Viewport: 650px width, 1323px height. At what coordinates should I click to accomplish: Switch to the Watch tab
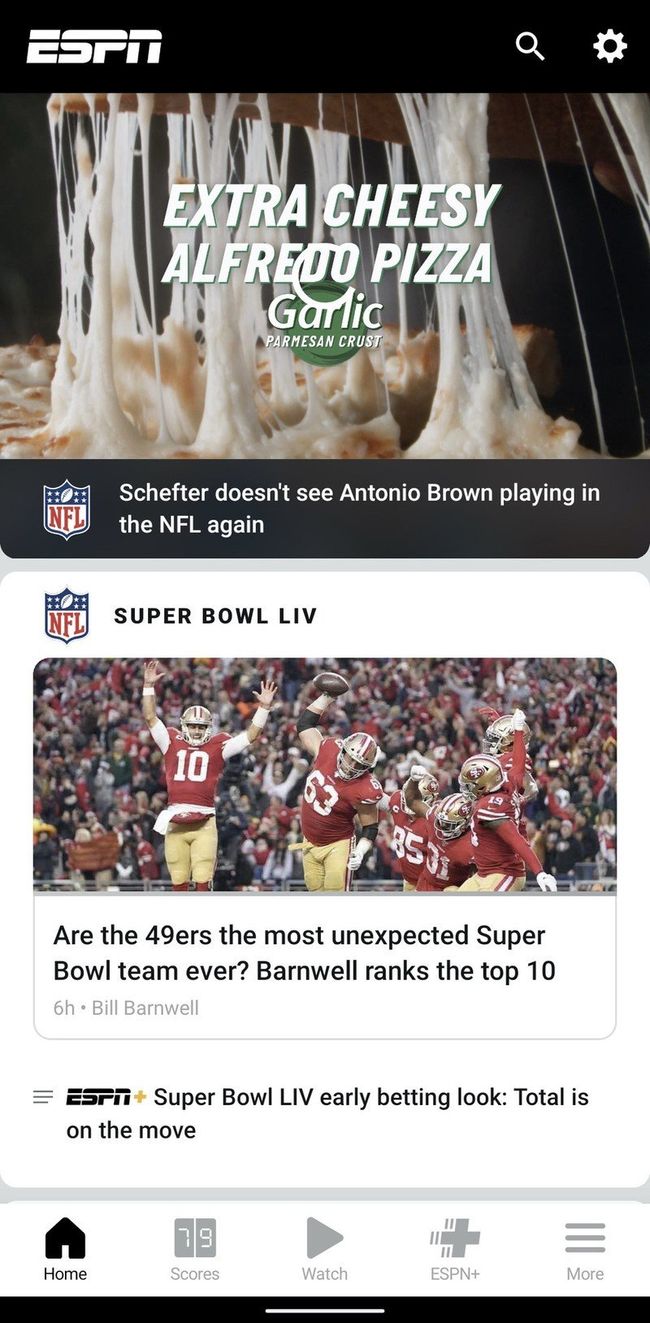325,1249
